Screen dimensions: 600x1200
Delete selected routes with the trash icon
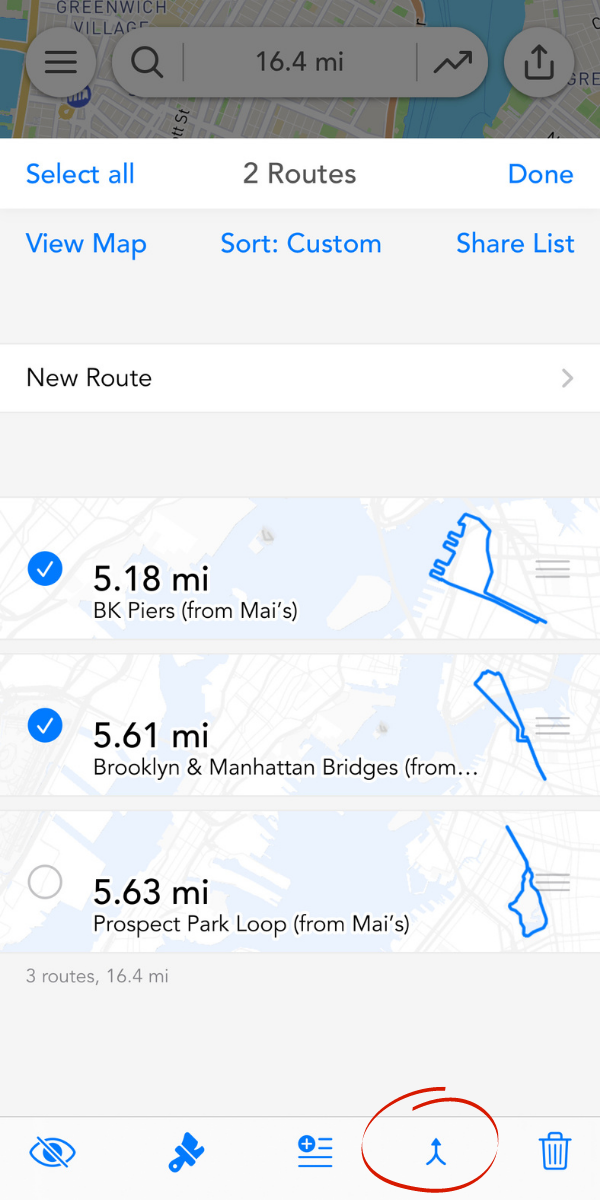click(555, 1152)
